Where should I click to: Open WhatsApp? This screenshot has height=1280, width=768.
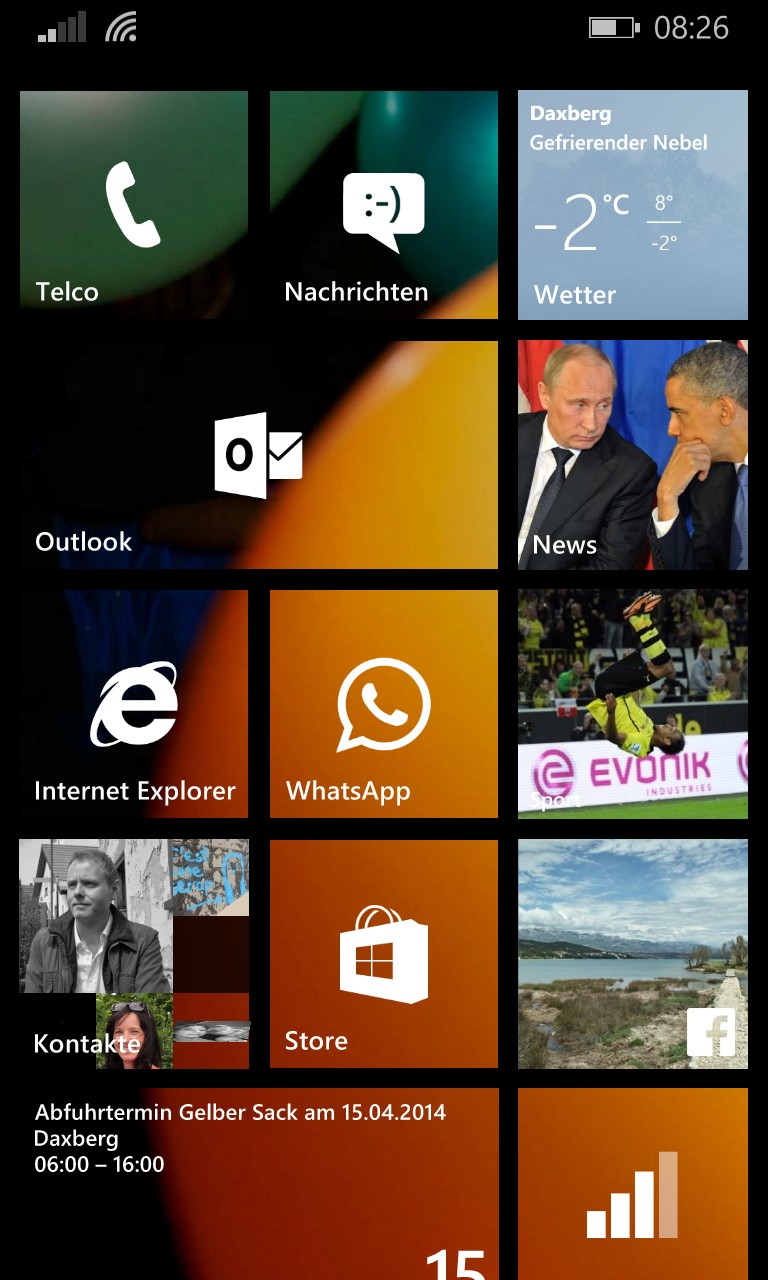click(x=384, y=704)
